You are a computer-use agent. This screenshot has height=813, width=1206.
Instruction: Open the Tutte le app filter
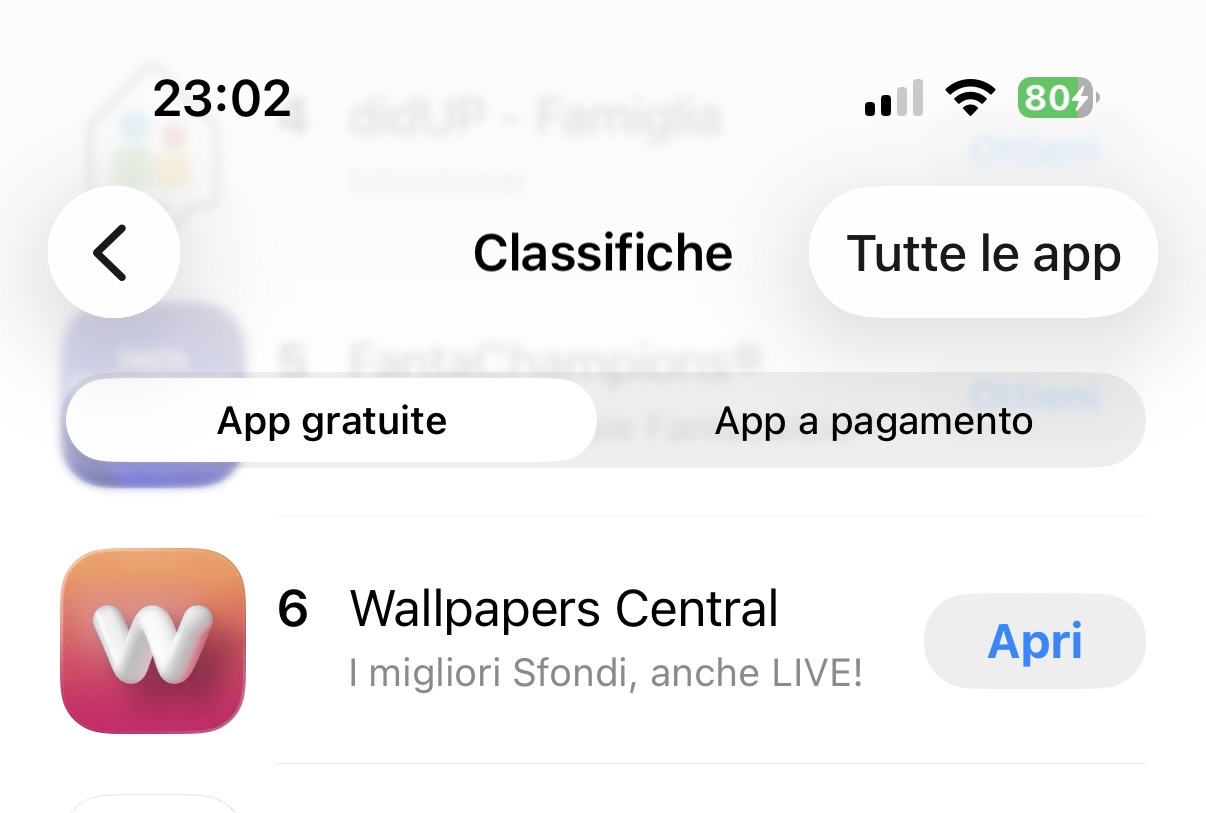coord(983,253)
